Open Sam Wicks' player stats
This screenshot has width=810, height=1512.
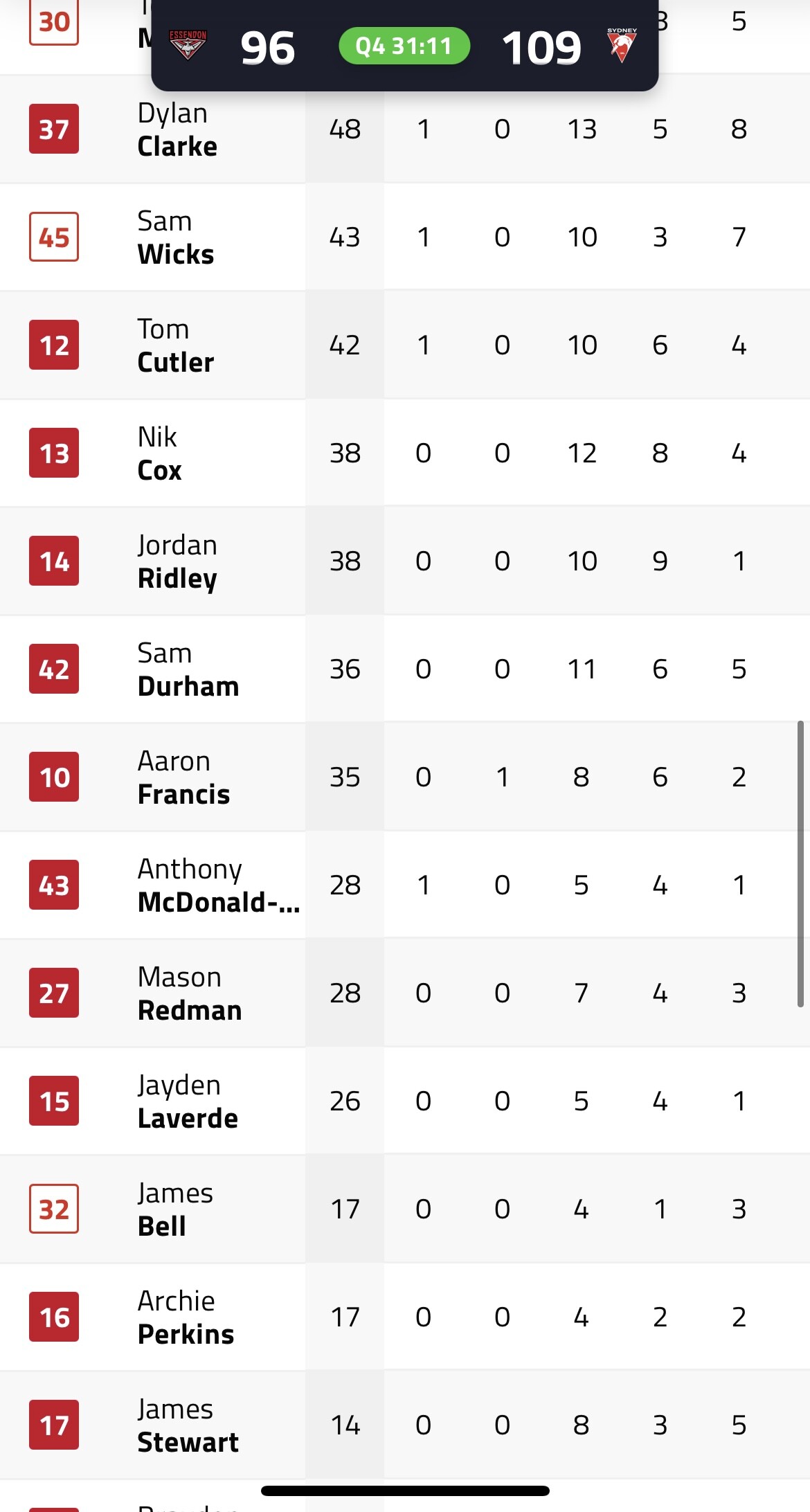405,237
